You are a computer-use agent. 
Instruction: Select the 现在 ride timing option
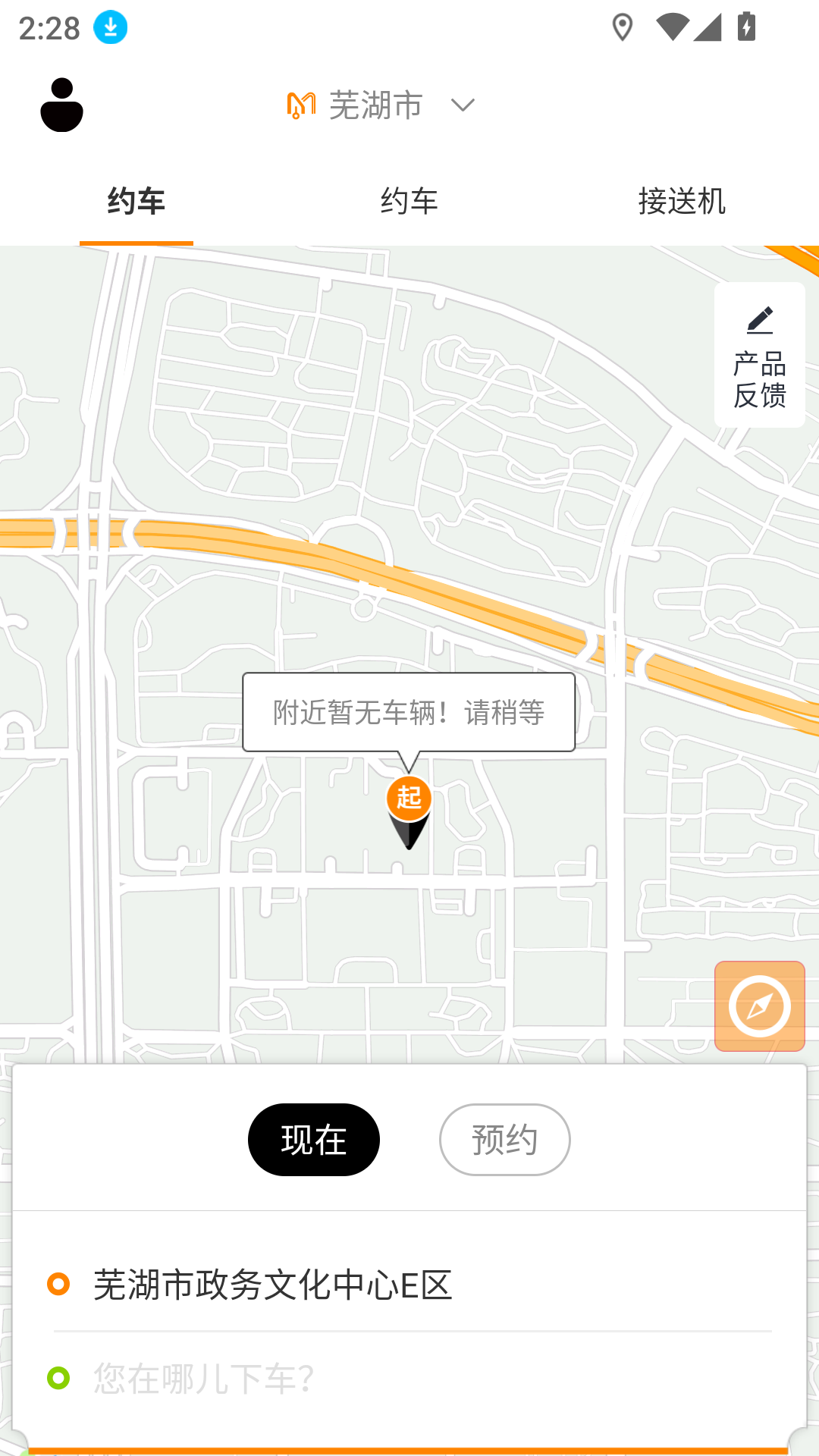tap(313, 1139)
